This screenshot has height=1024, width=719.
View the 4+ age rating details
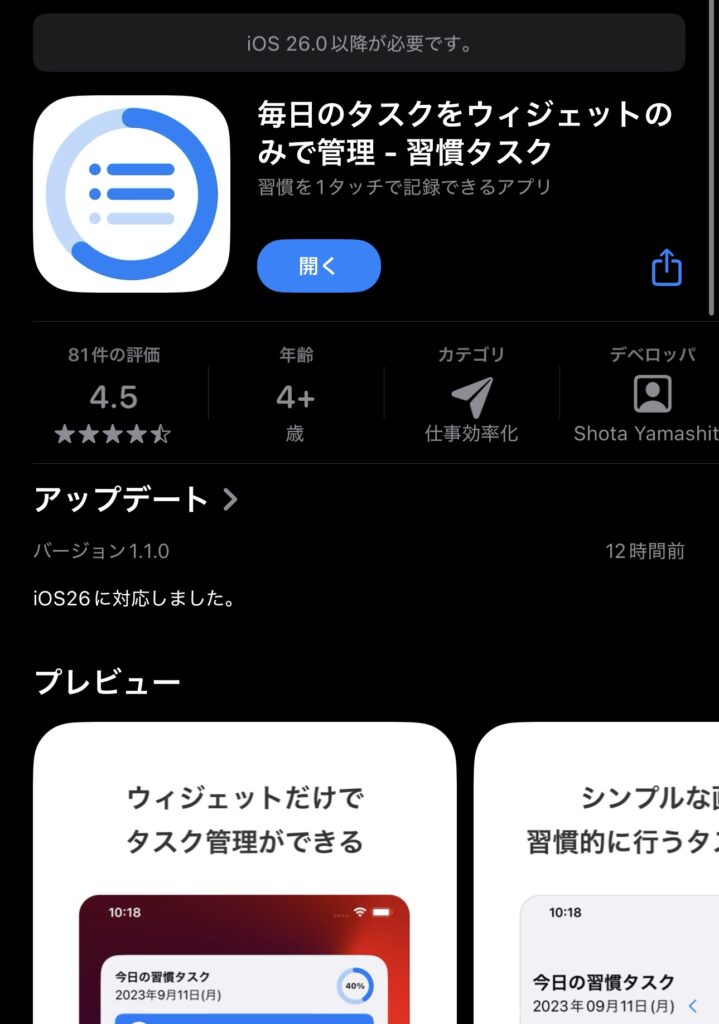point(295,397)
